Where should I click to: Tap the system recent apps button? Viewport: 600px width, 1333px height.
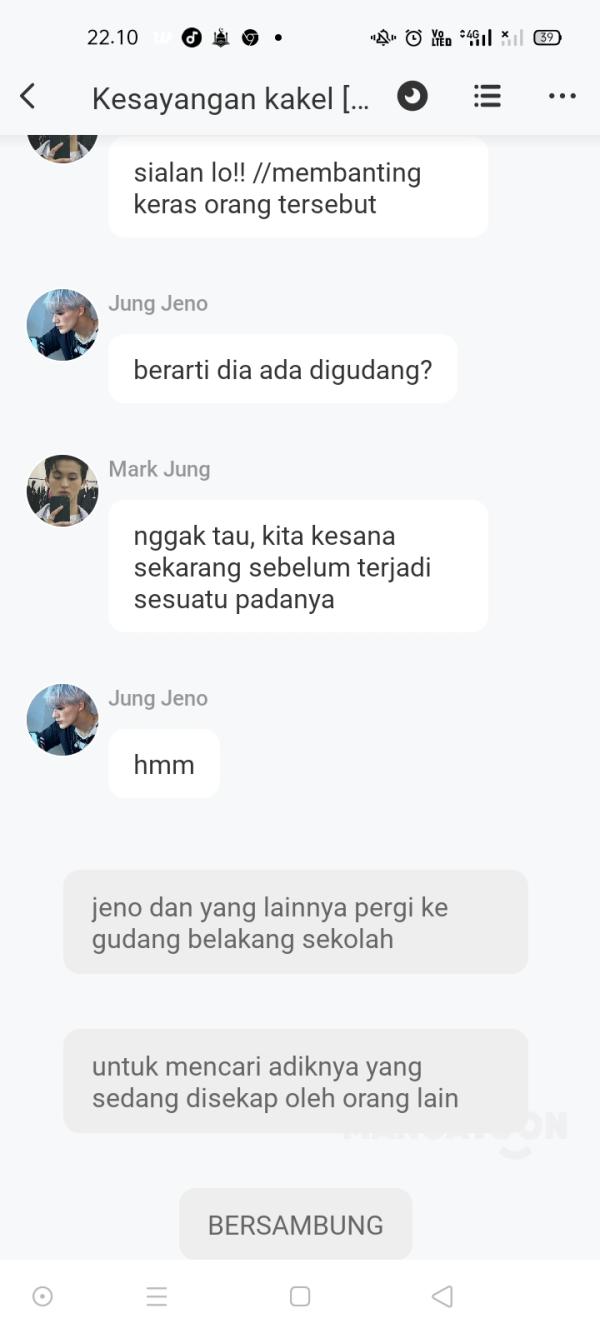coord(157,1296)
